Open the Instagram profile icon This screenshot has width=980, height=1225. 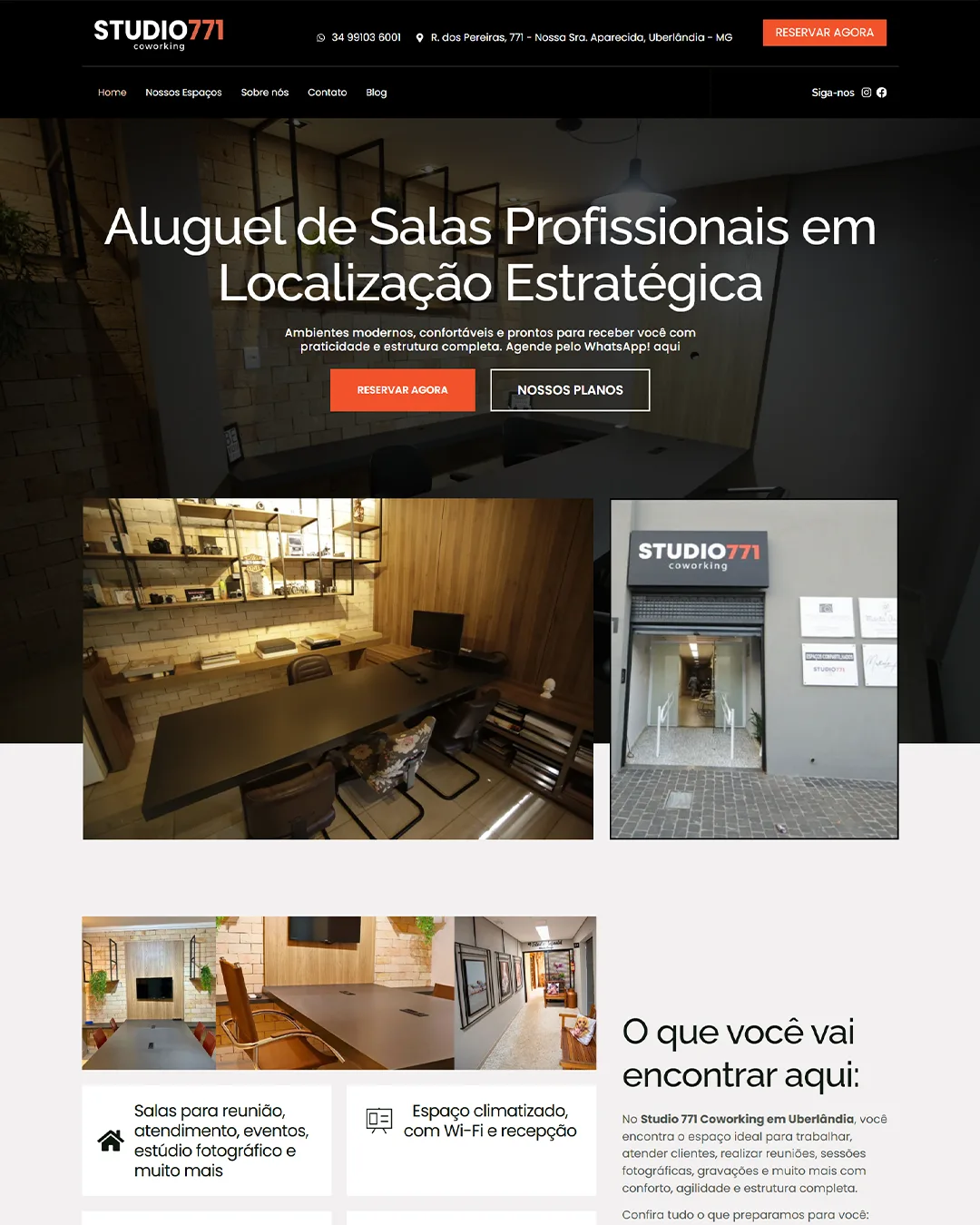(x=867, y=93)
